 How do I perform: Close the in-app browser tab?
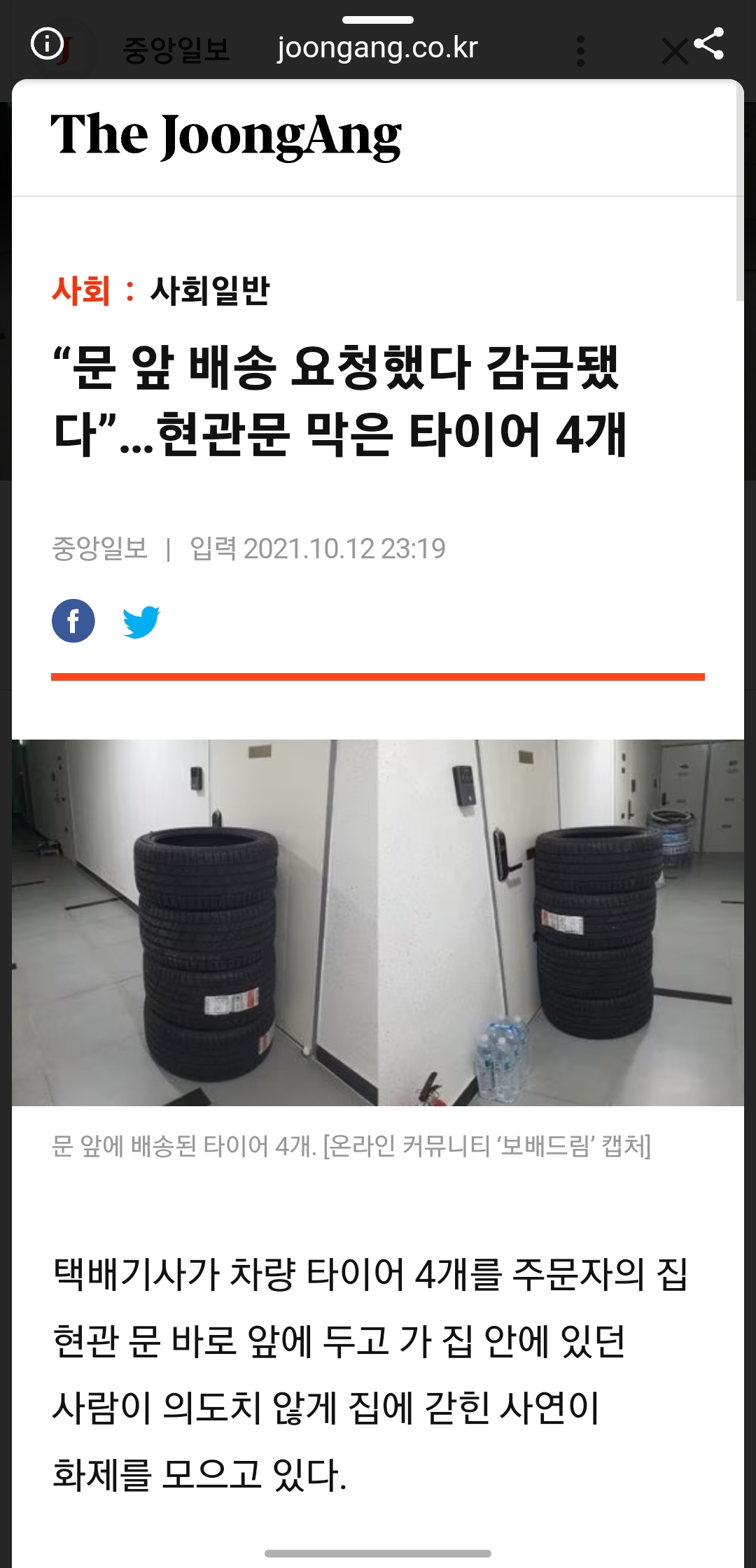click(675, 51)
